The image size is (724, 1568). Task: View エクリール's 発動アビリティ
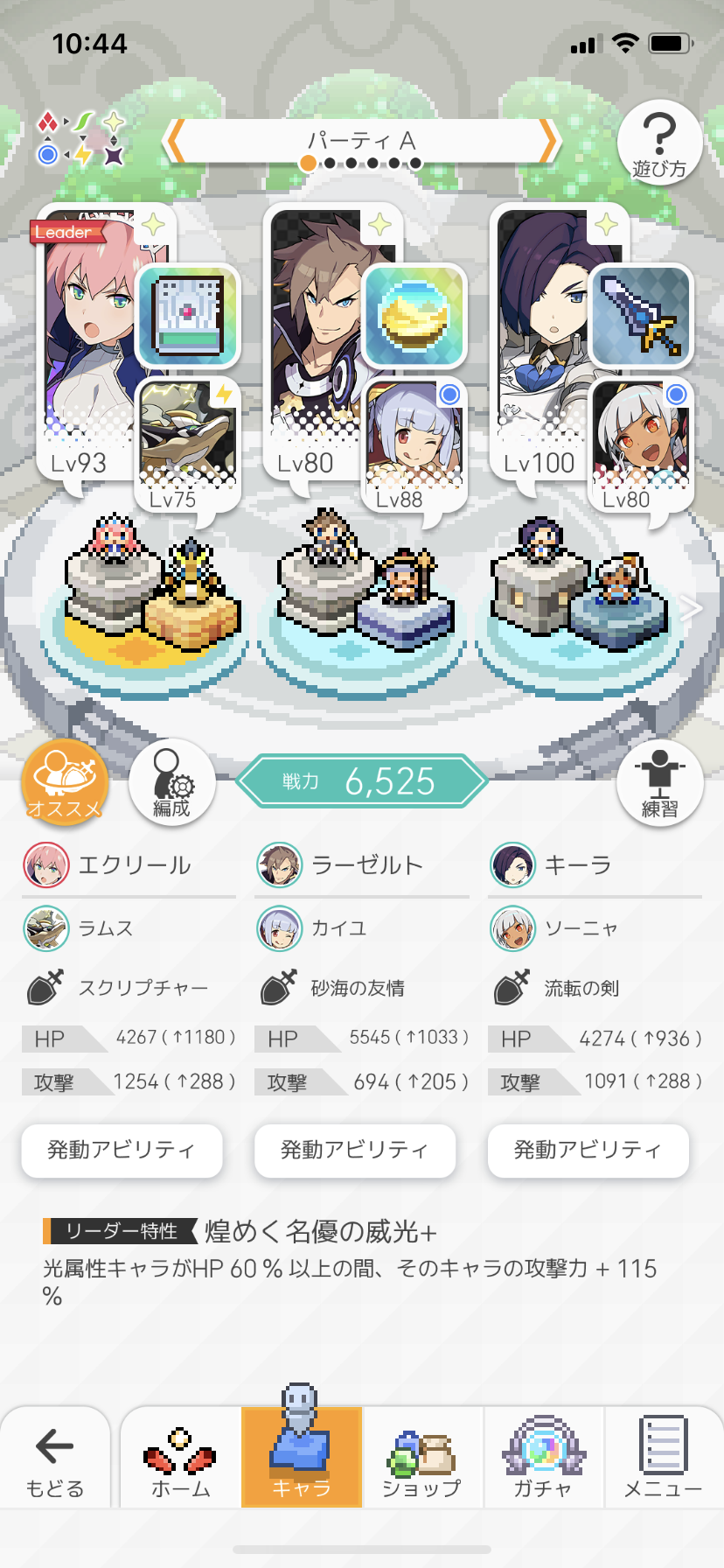point(122,1150)
